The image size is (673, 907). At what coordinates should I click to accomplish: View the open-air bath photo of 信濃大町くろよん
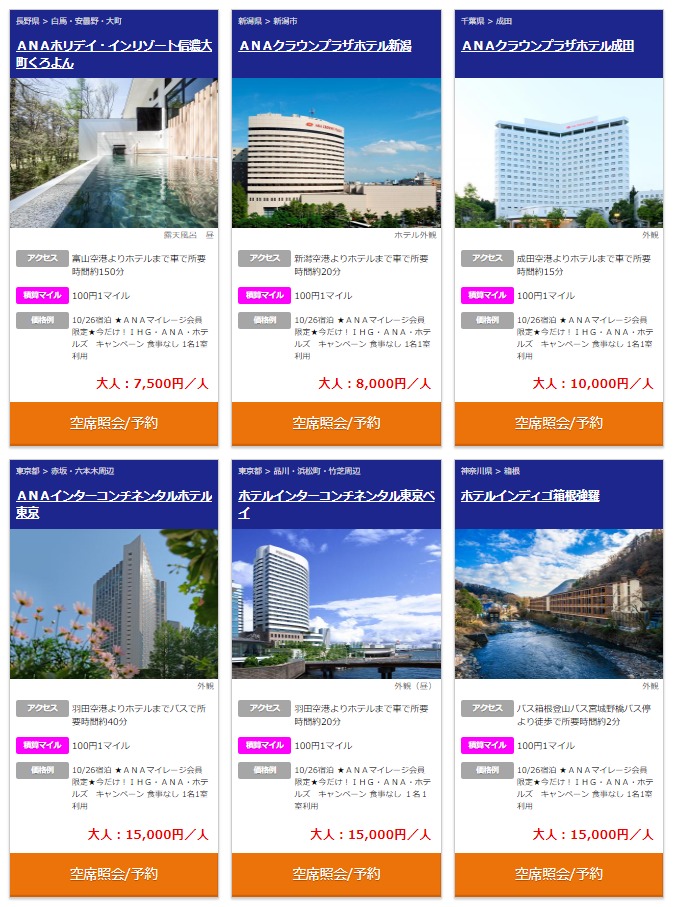pos(113,153)
